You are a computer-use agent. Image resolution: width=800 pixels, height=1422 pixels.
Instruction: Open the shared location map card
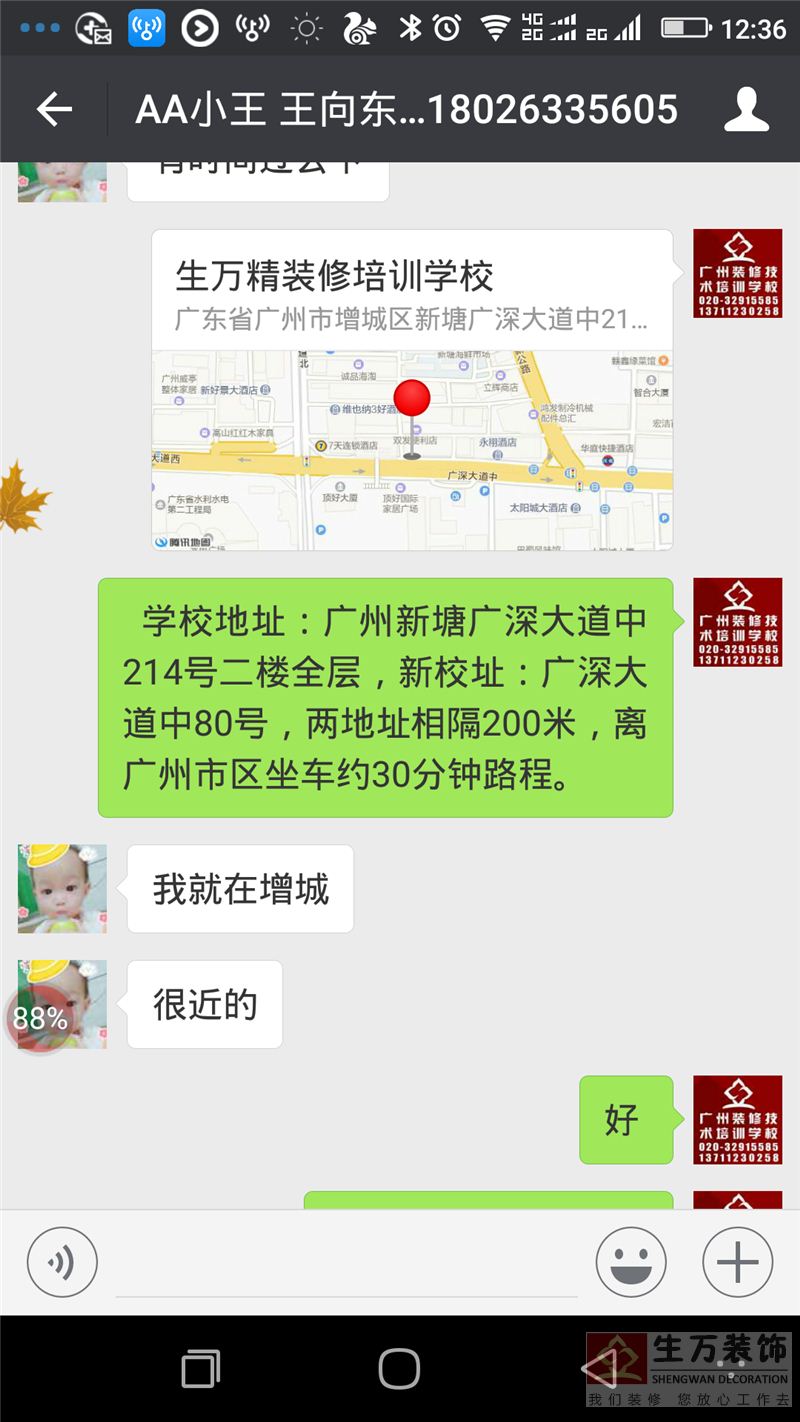412,390
